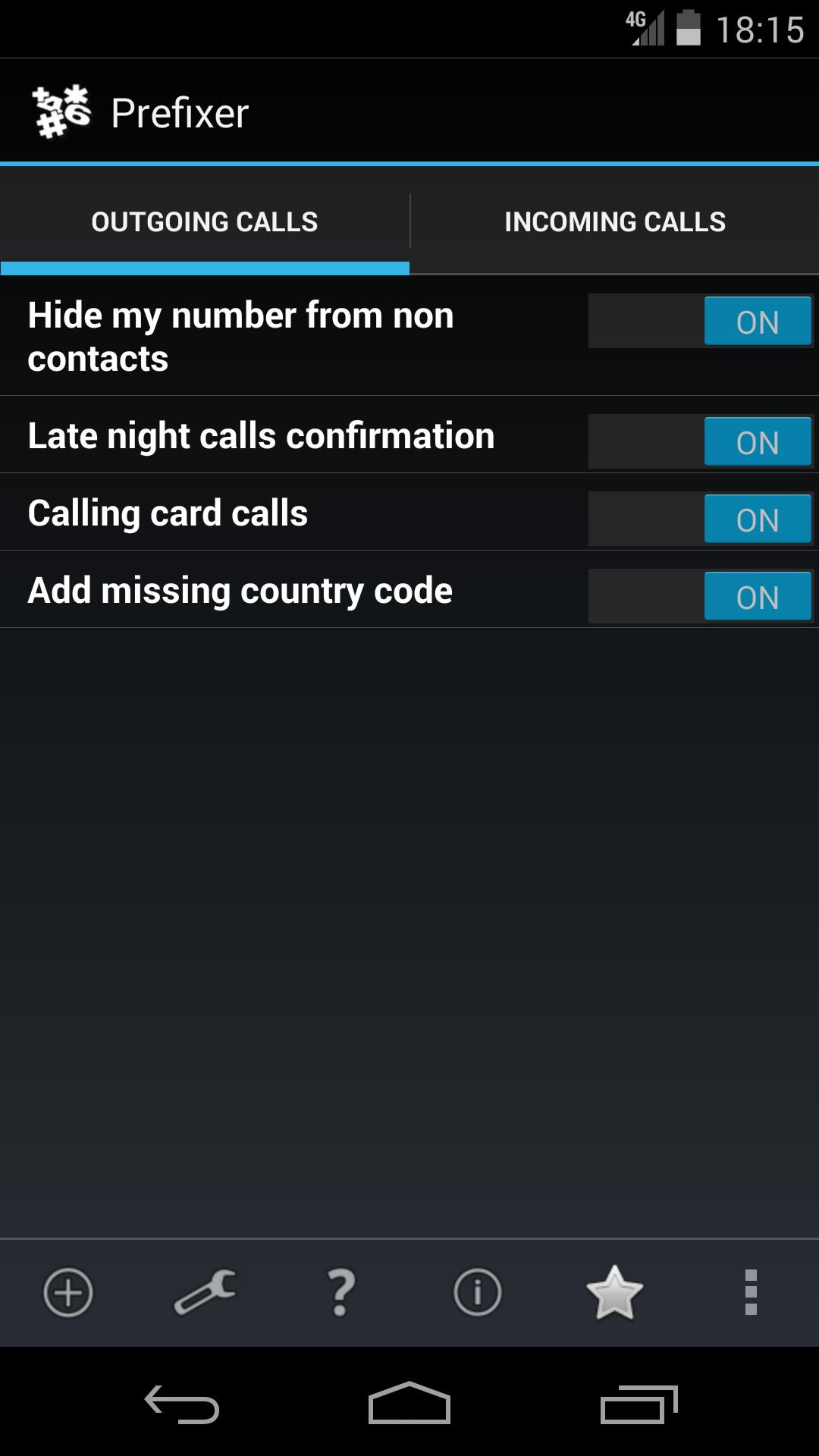Select the Outgoing Calls tab

tap(205, 221)
